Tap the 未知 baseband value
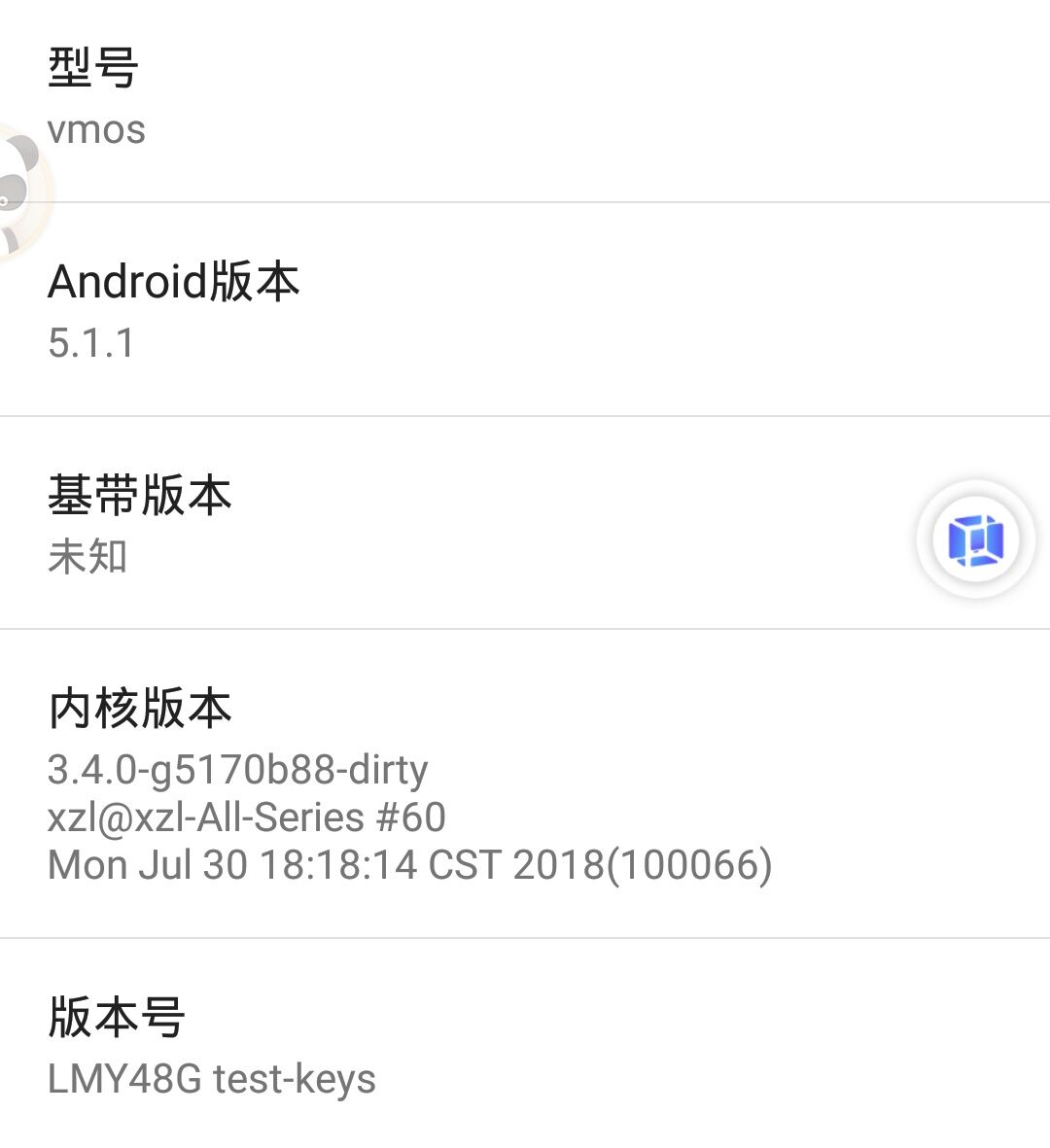The height and width of the screenshot is (1148, 1050). tap(87, 557)
